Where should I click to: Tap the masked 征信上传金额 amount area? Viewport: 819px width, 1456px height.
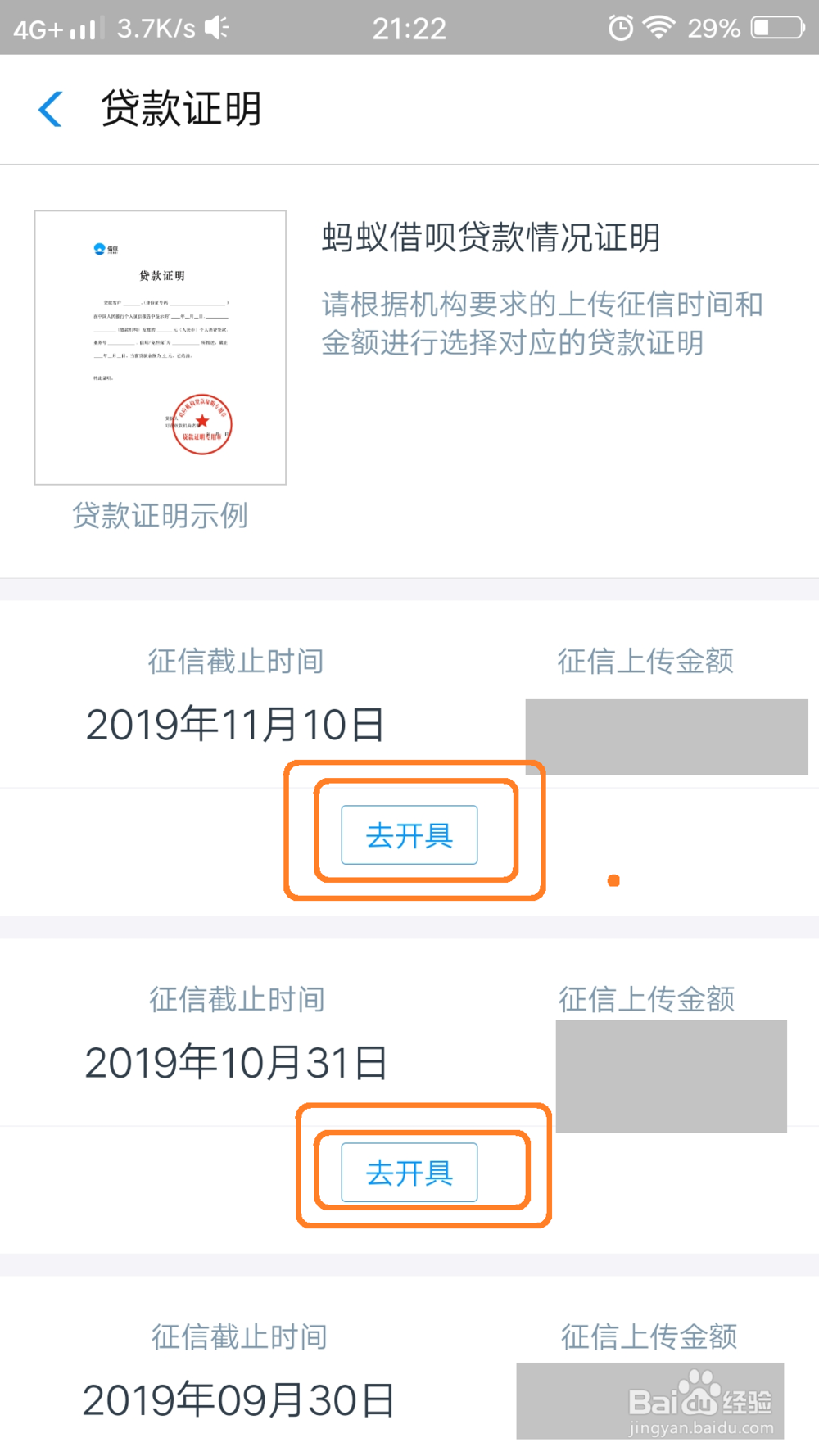click(667, 735)
